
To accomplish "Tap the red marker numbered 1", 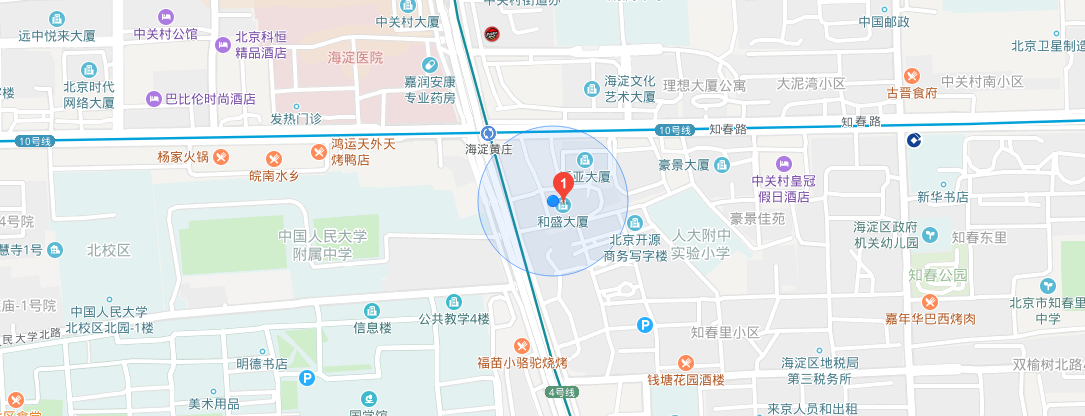I will [563, 185].
